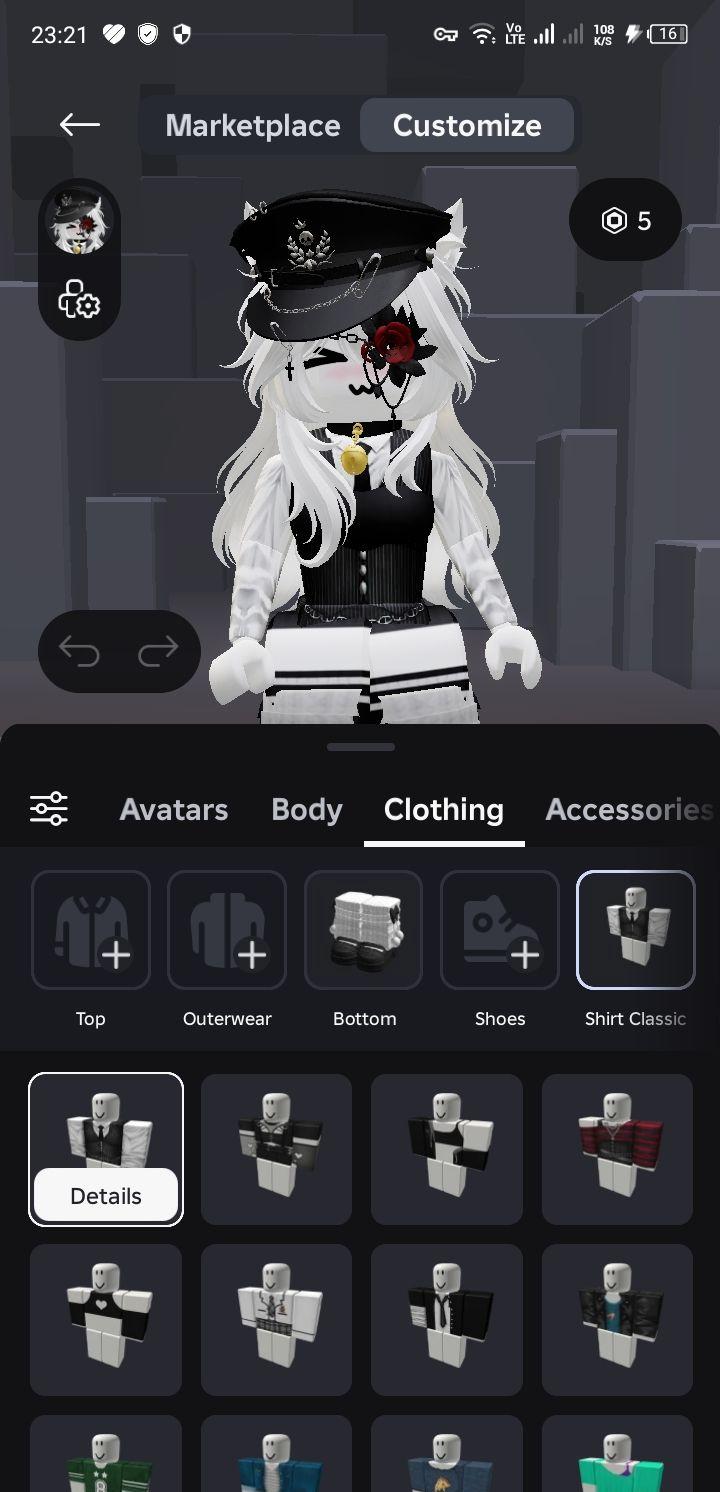This screenshot has height=1492, width=720.
Task: Select the Customize tab
Action: pyautogui.click(x=467, y=126)
